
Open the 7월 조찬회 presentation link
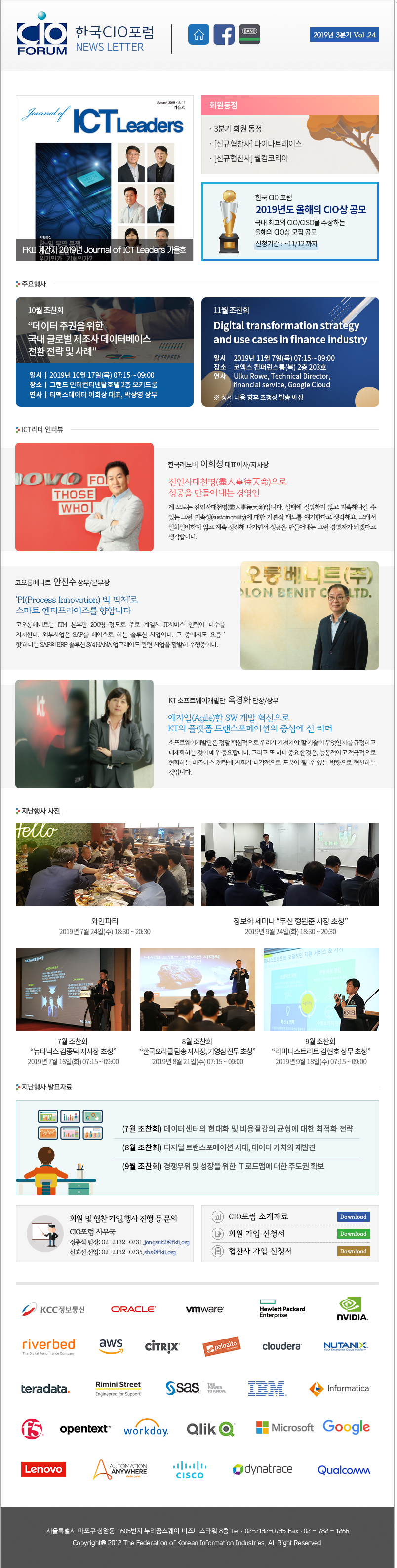point(238,1128)
